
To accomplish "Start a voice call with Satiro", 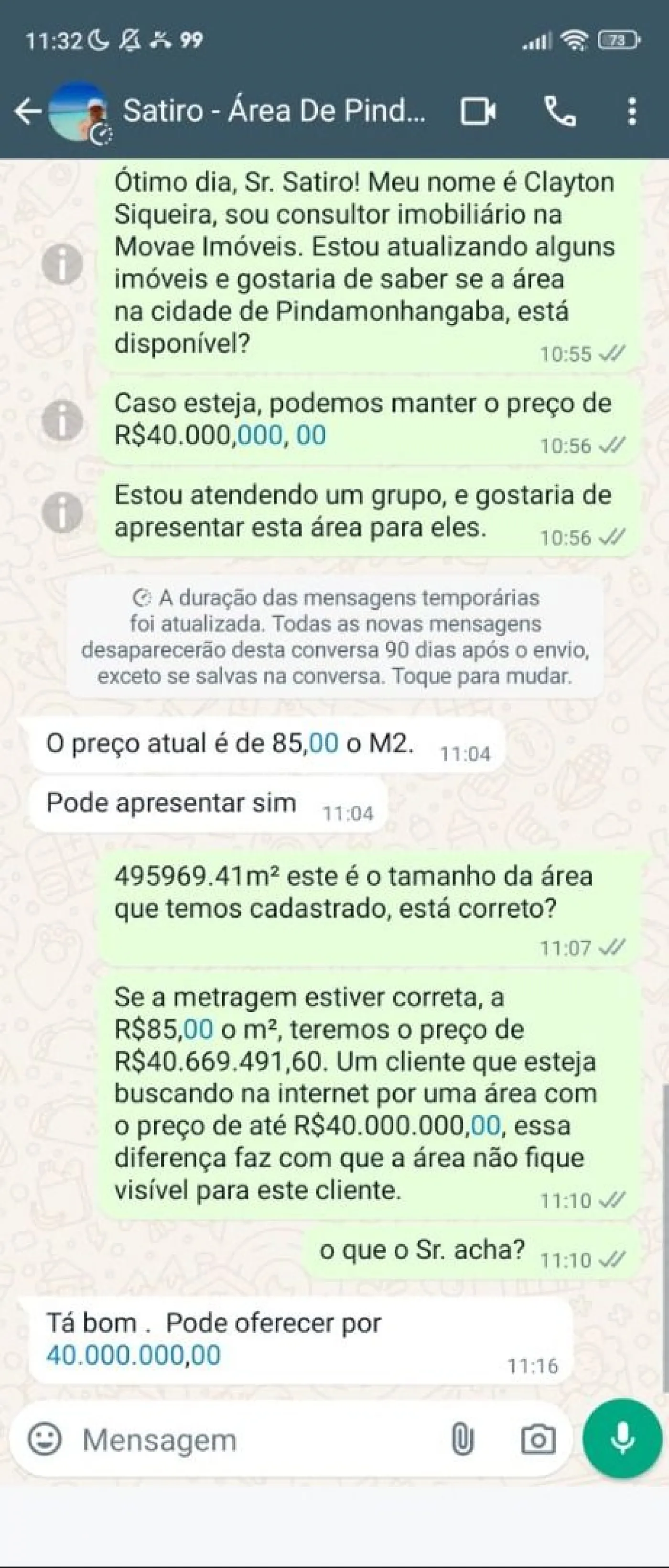I will [x=560, y=112].
